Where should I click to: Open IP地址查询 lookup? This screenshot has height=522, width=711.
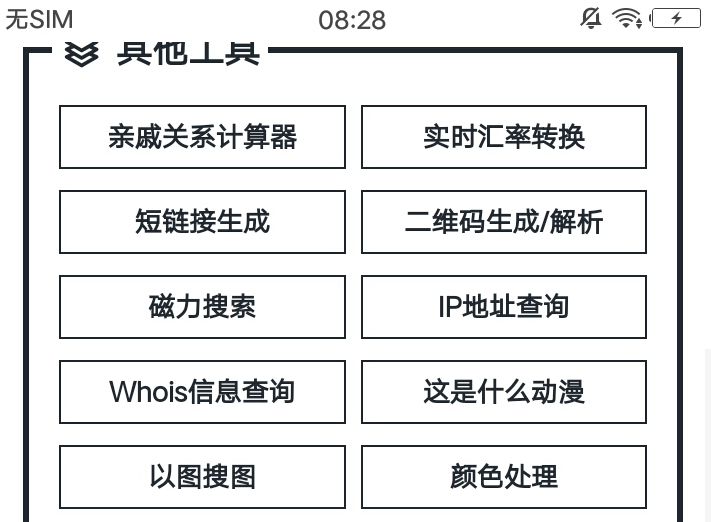(x=504, y=307)
